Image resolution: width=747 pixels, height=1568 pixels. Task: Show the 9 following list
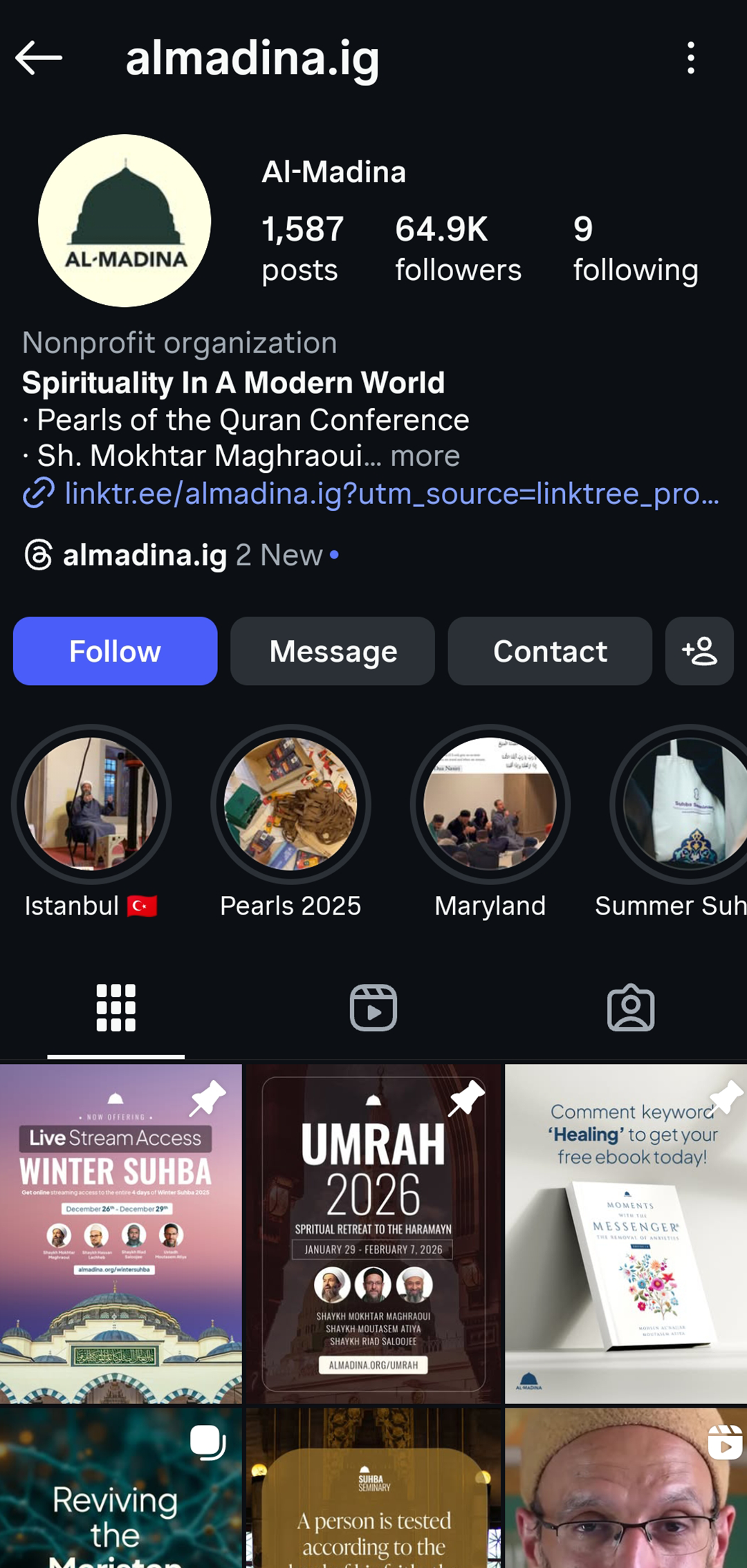pyautogui.click(x=635, y=249)
